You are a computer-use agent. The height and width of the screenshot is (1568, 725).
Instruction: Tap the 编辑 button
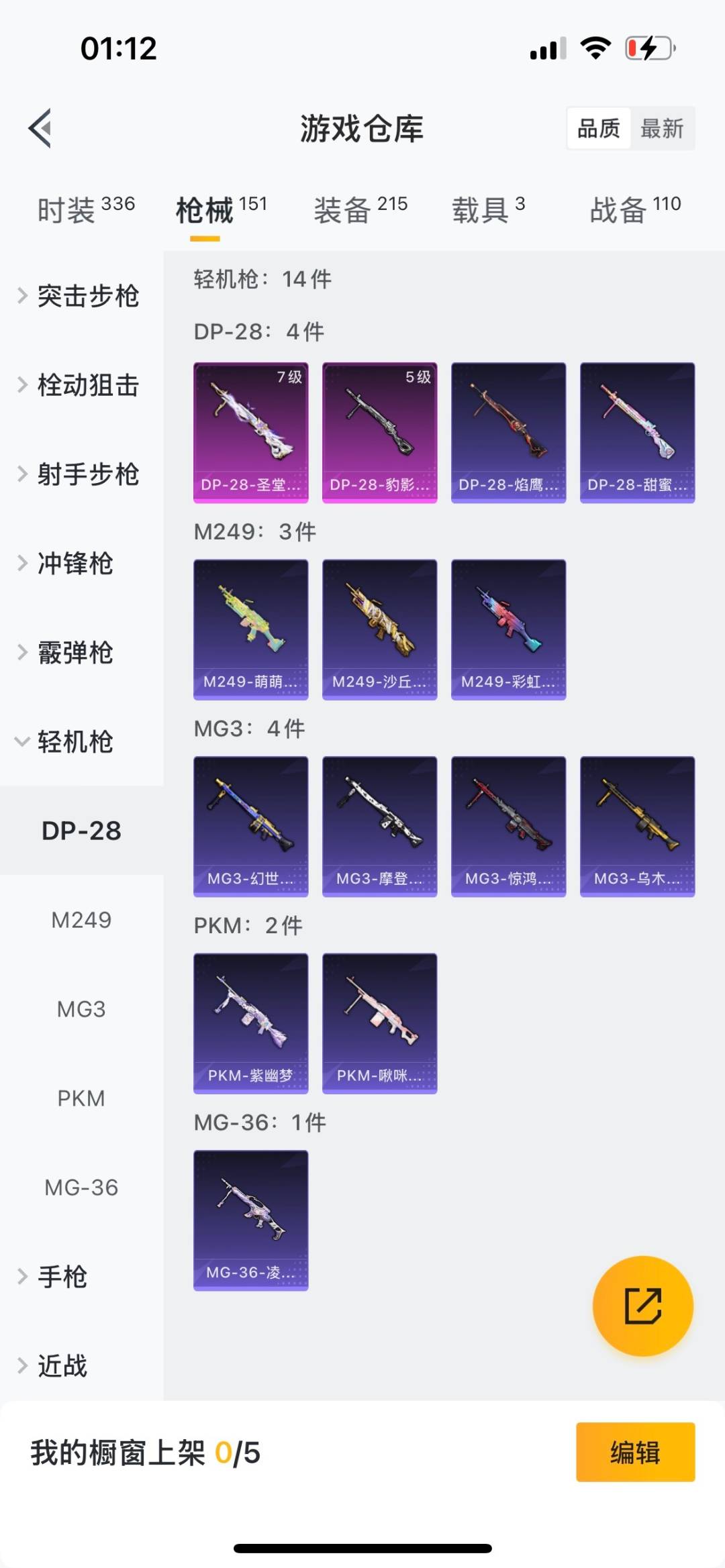634,1448
